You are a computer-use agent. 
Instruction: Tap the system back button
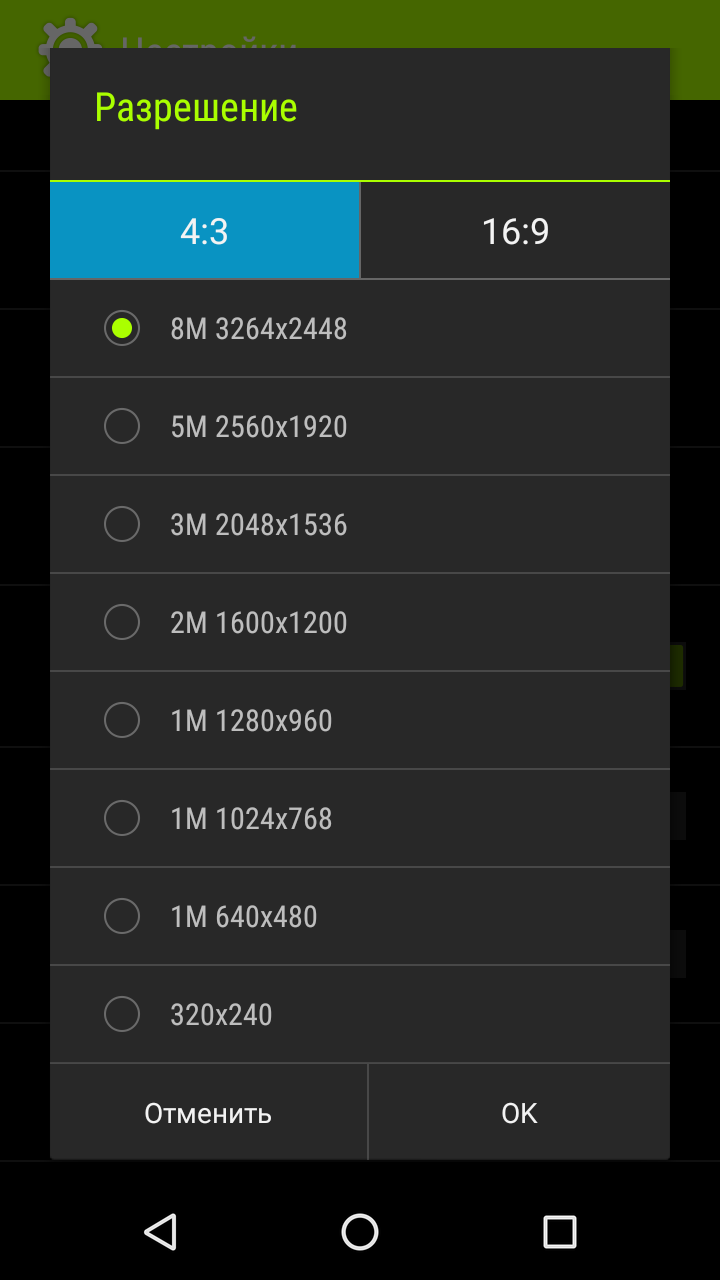click(160, 1232)
